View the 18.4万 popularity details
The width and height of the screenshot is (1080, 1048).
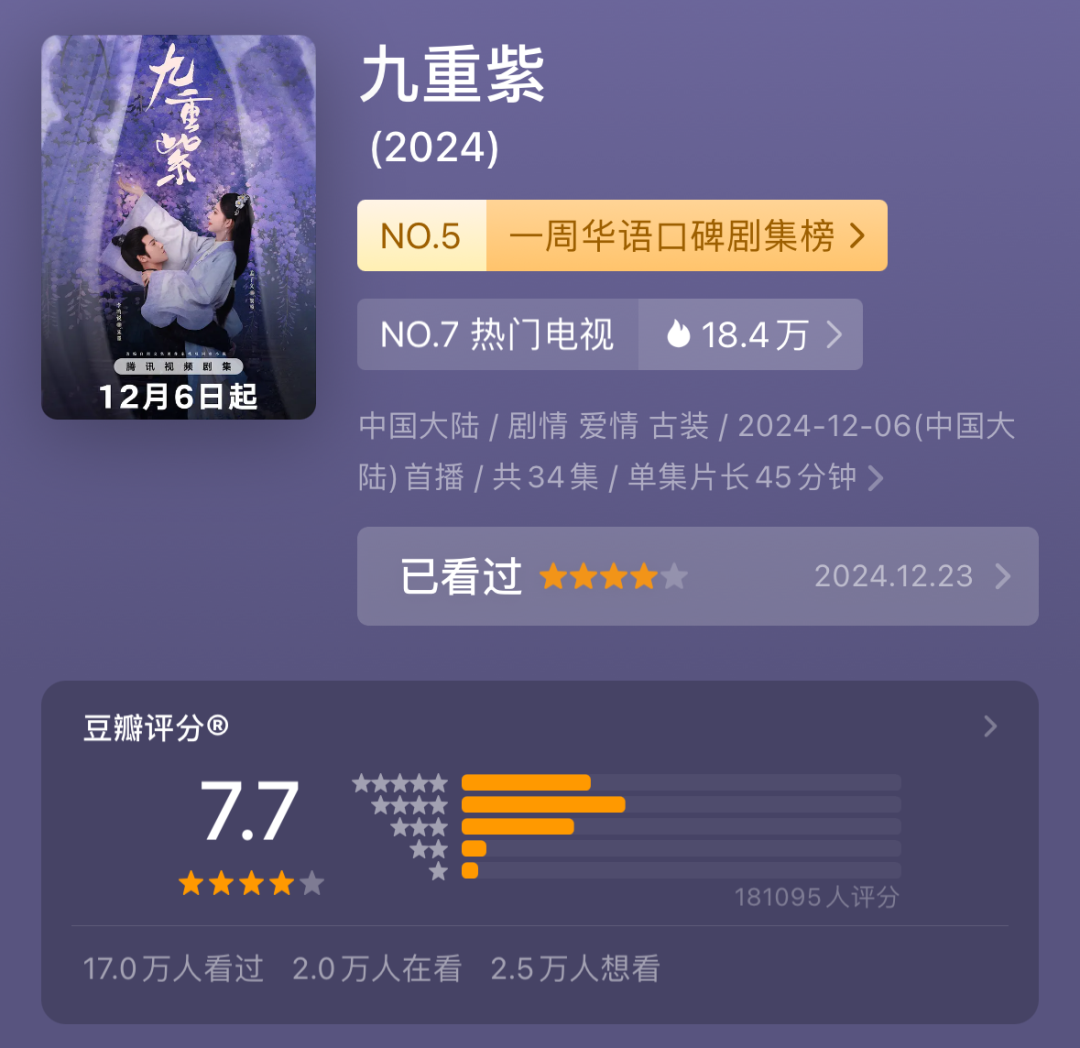pyautogui.click(x=751, y=335)
